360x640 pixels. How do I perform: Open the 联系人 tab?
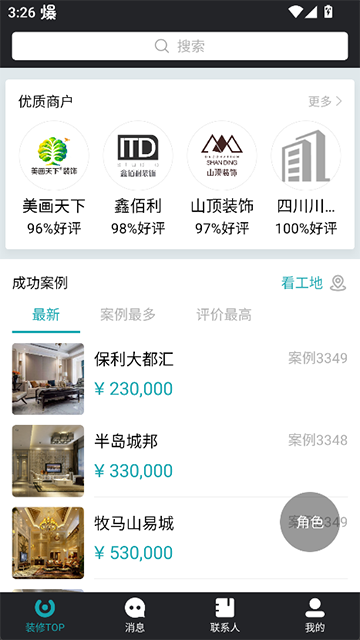pyautogui.click(x=225, y=616)
